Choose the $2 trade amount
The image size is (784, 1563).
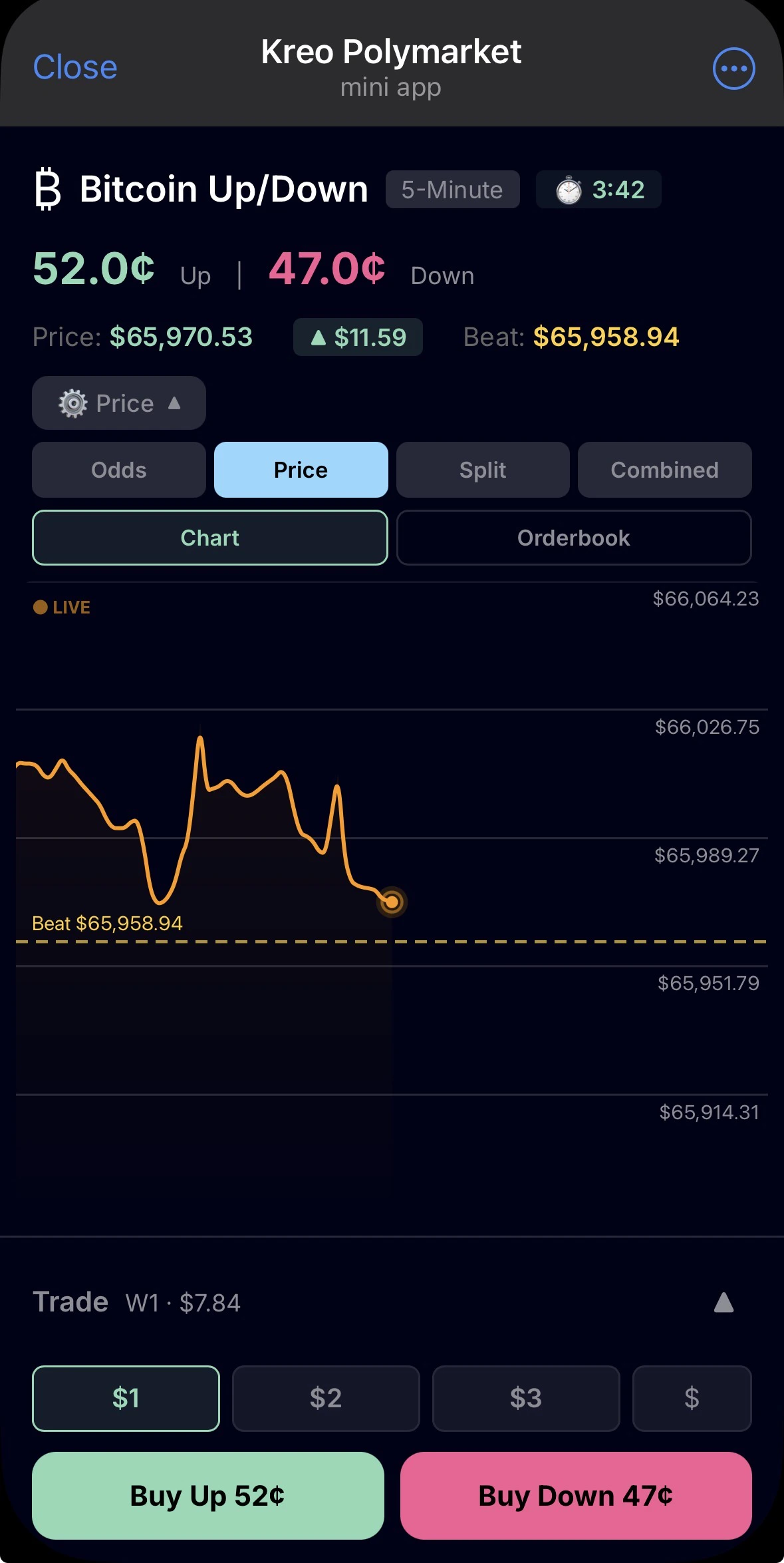[x=326, y=1398]
